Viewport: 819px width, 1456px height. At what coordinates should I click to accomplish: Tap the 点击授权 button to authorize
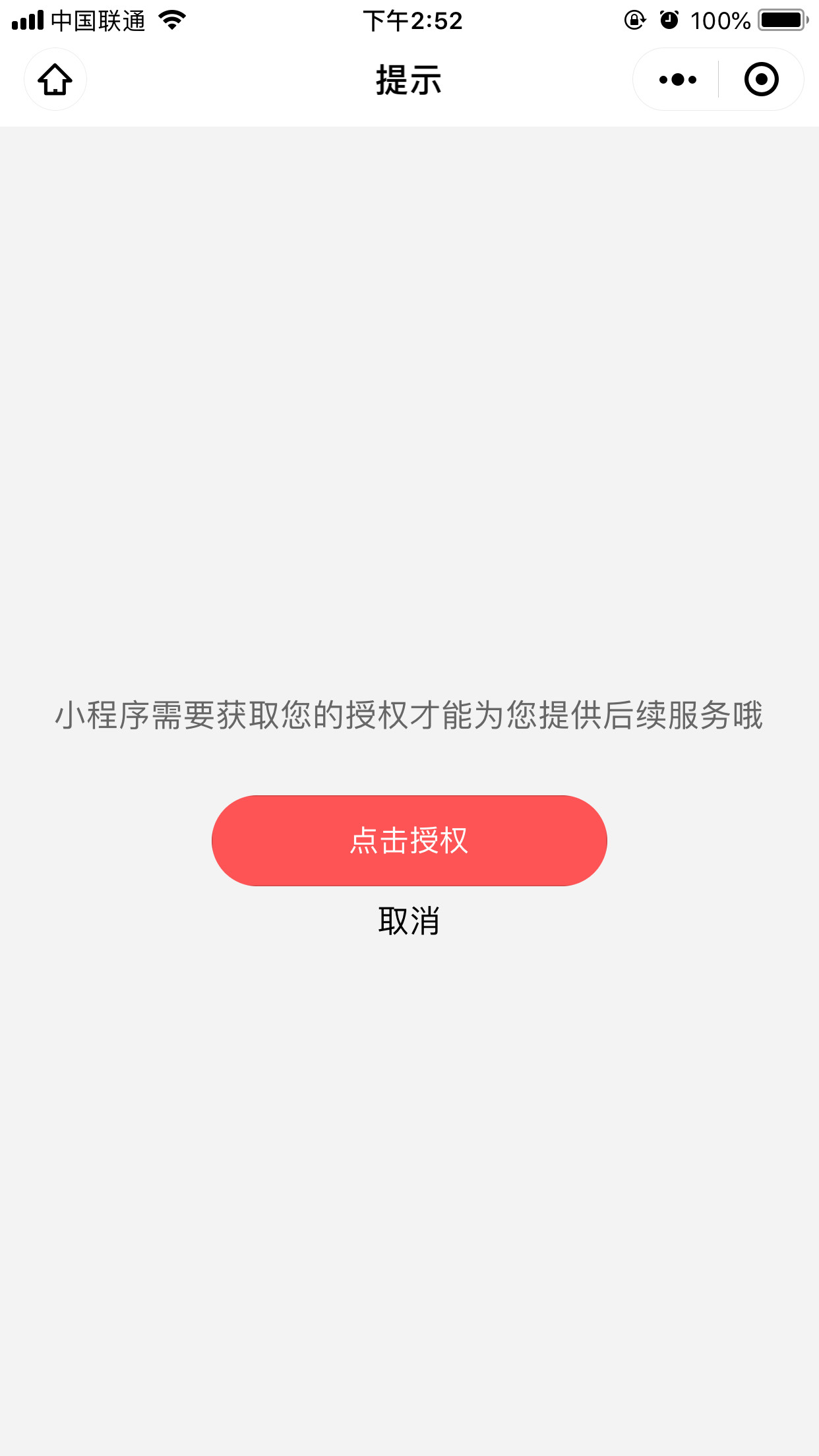pyautogui.click(x=409, y=841)
